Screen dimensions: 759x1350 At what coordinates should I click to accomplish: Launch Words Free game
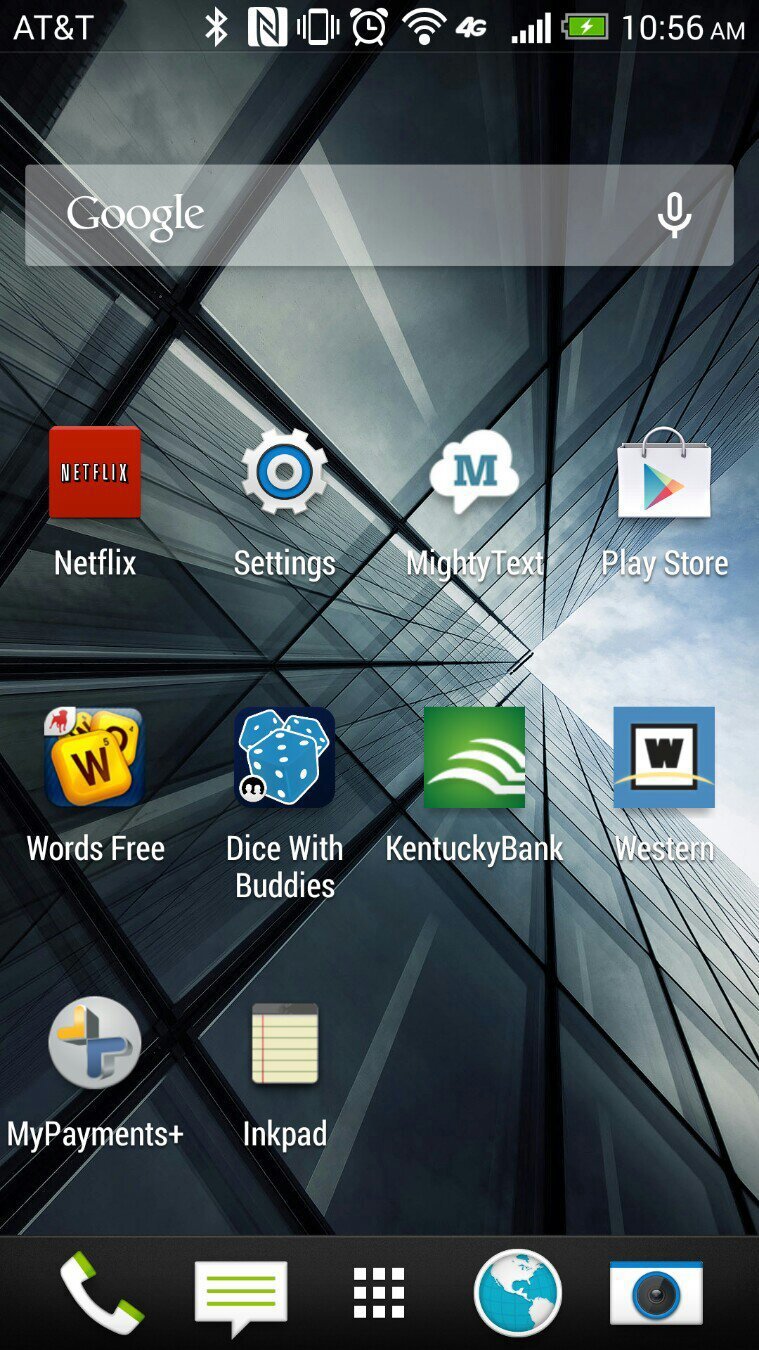tap(95, 757)
